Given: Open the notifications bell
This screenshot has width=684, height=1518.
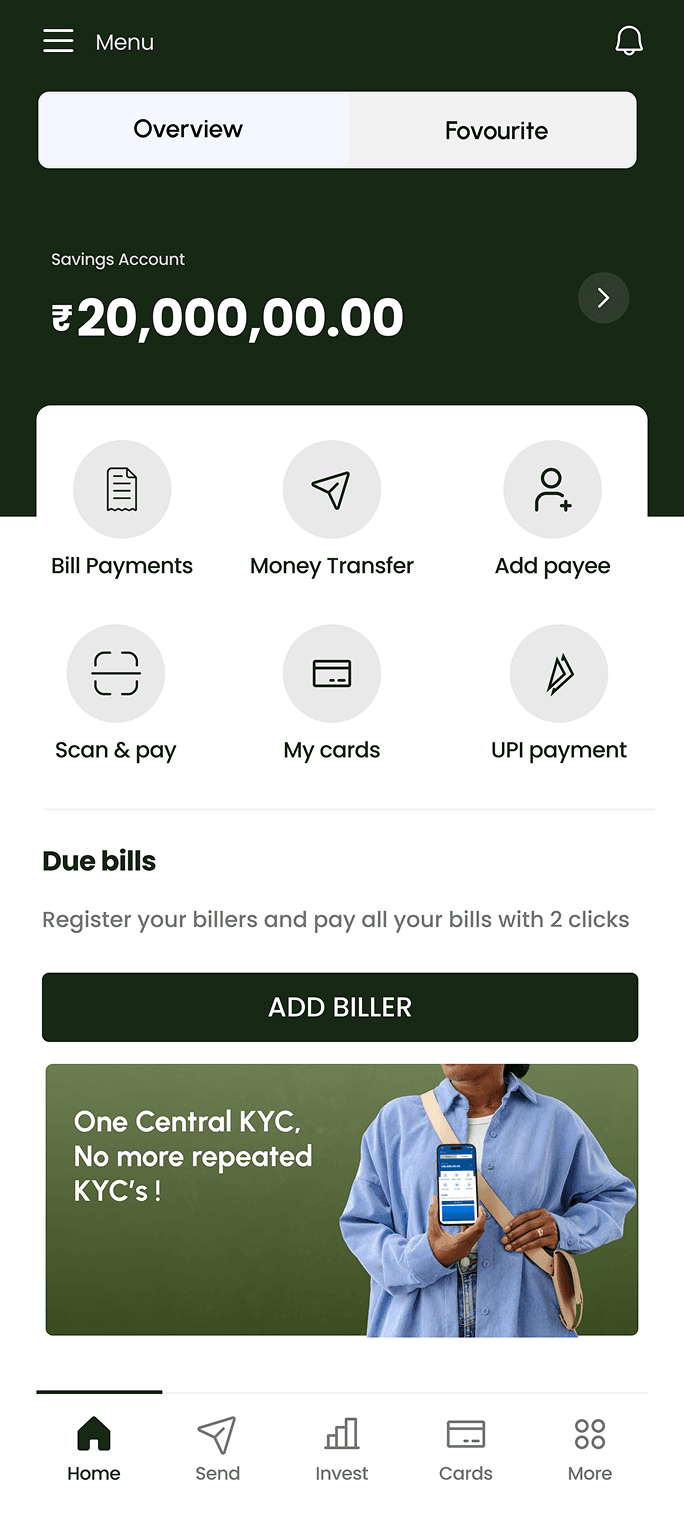Looking at the screenshot, I should pos(629,41).
